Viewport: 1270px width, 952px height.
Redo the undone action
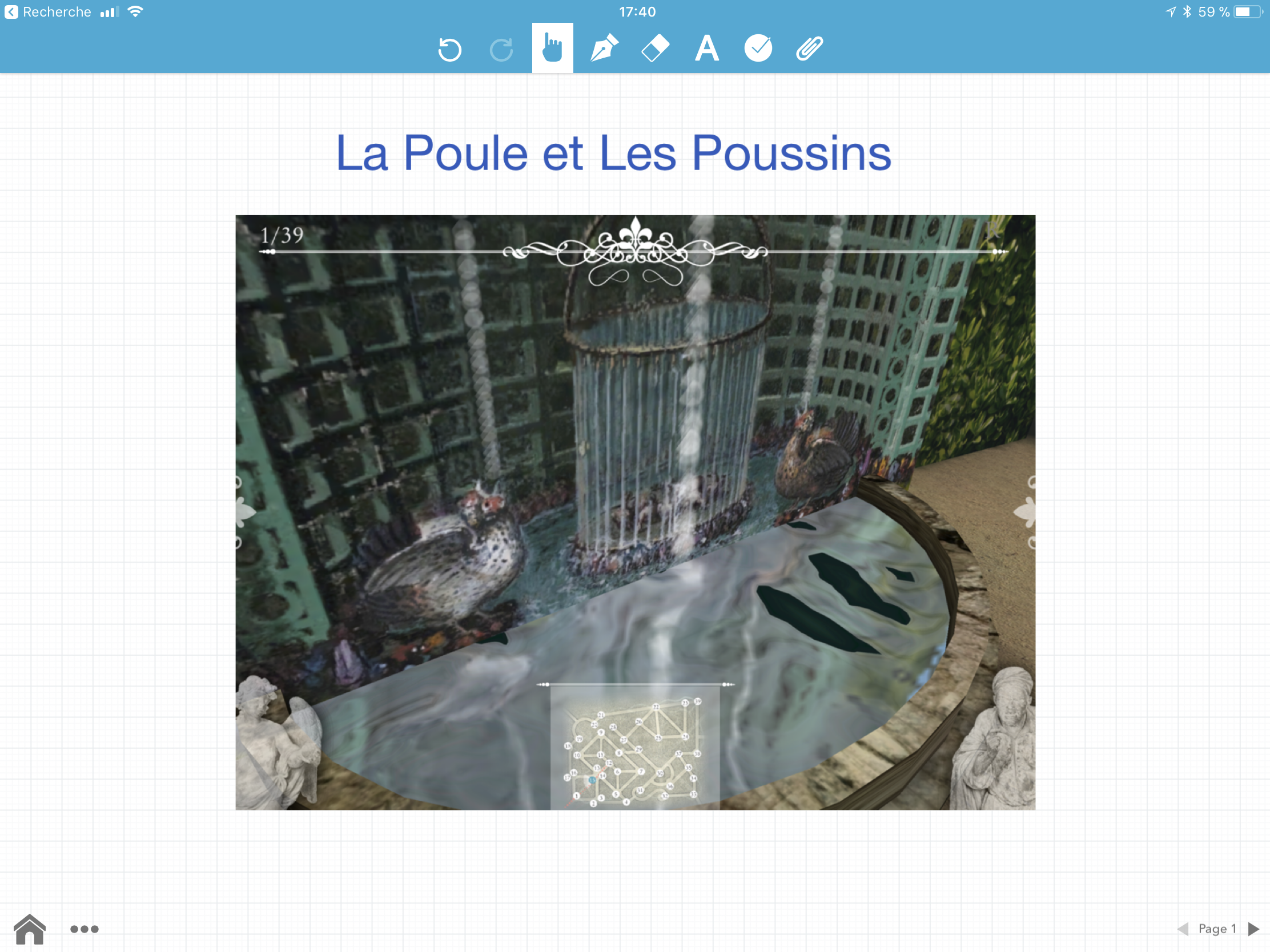pos(501,49)
